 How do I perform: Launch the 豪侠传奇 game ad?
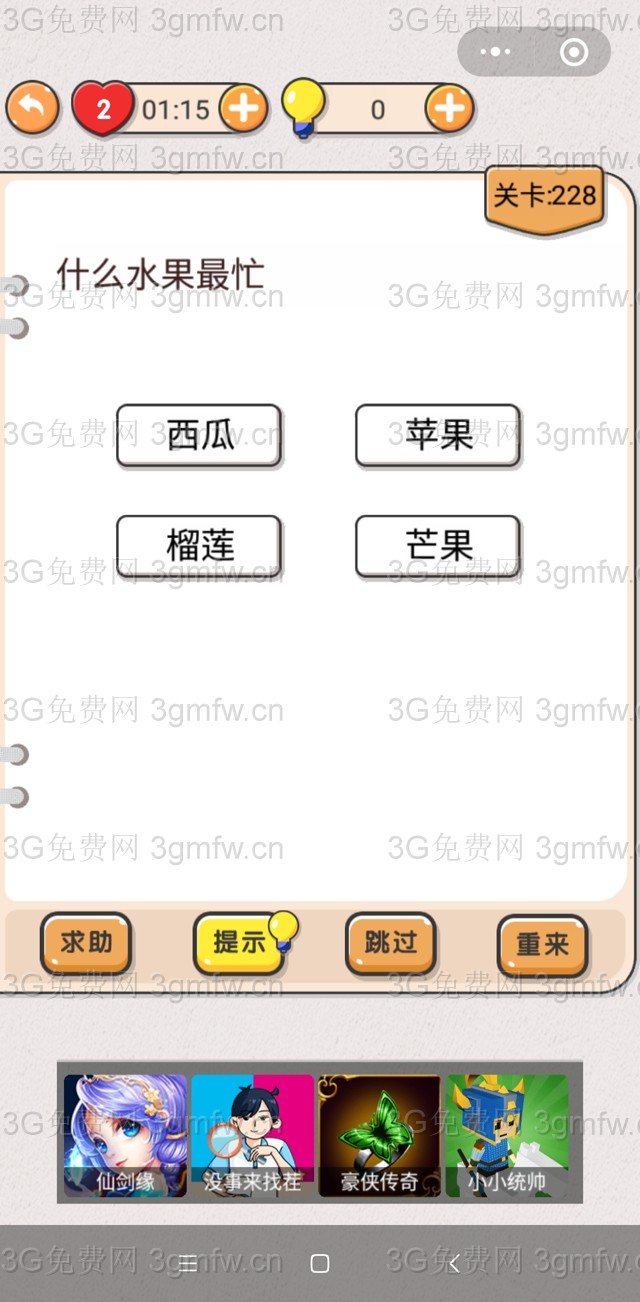point(379,1135)
